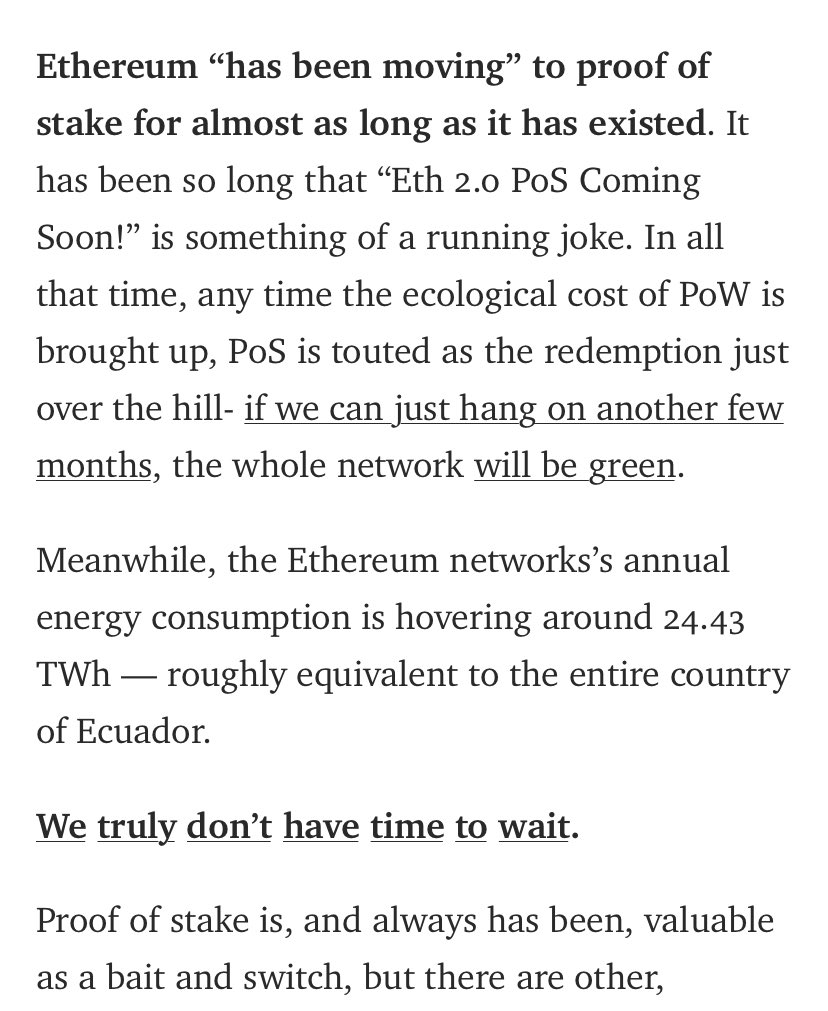Screen dimensions: 828x1011
Task: Follow the underlined "We" link
Action: (61, 827)
